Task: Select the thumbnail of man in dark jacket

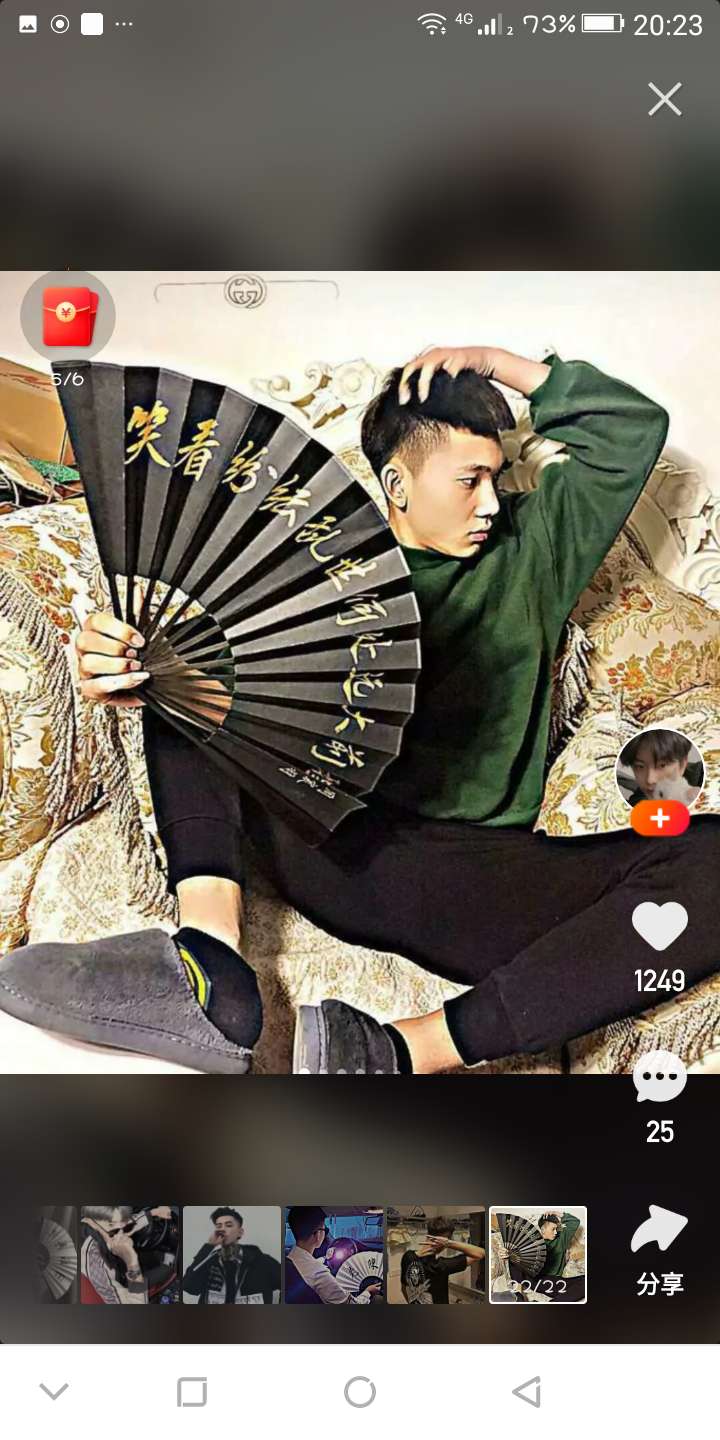Action: click(232, 1255)
